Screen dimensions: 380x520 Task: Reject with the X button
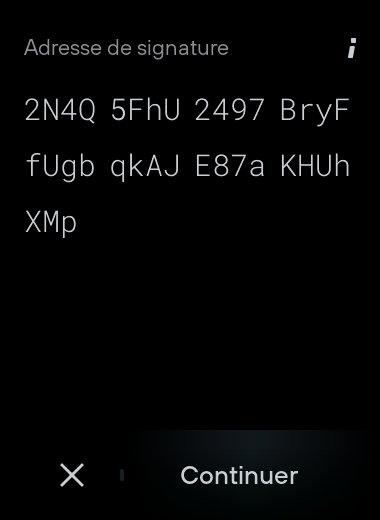[x=72, y=475]
